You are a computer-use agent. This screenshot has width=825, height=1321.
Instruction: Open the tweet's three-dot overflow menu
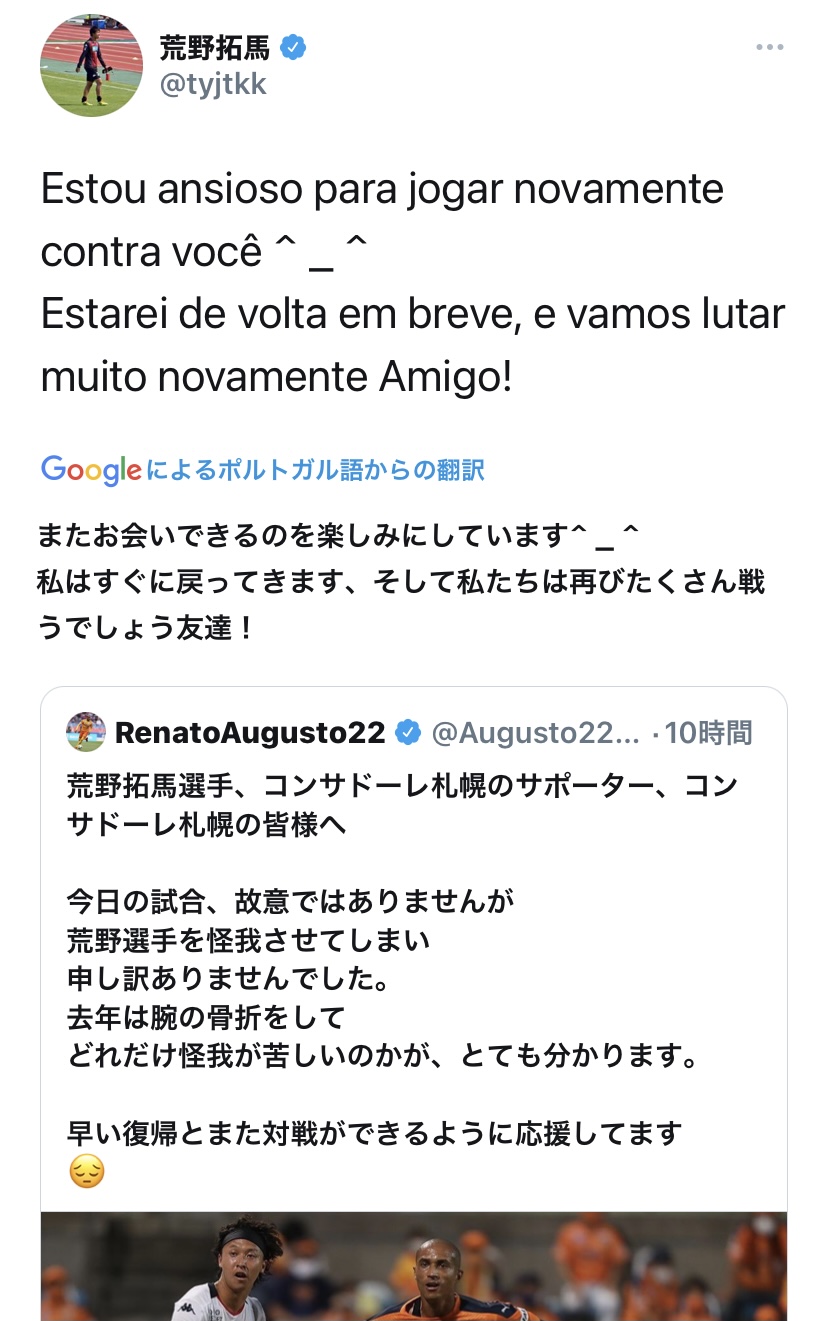769,48
